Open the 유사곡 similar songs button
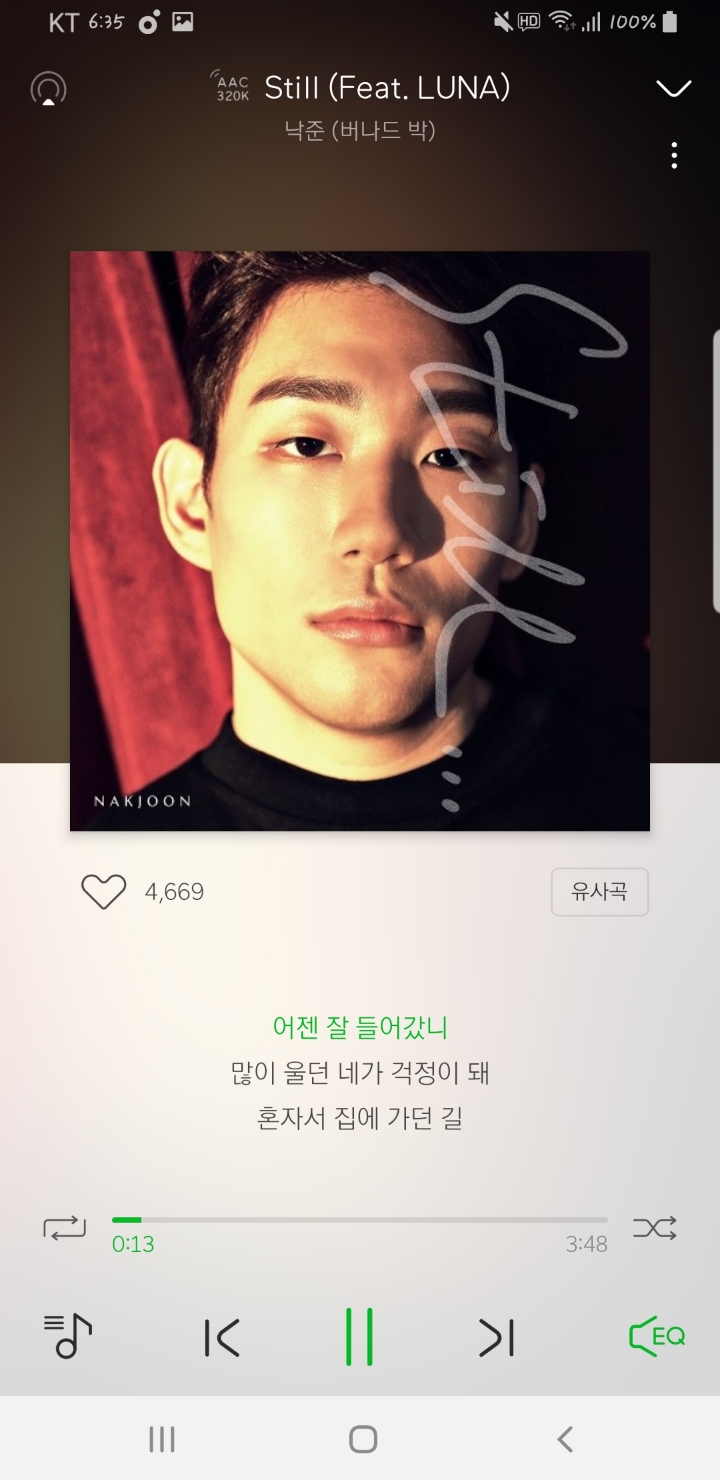This screenshot has width=720, height=1480. point(599,891)
